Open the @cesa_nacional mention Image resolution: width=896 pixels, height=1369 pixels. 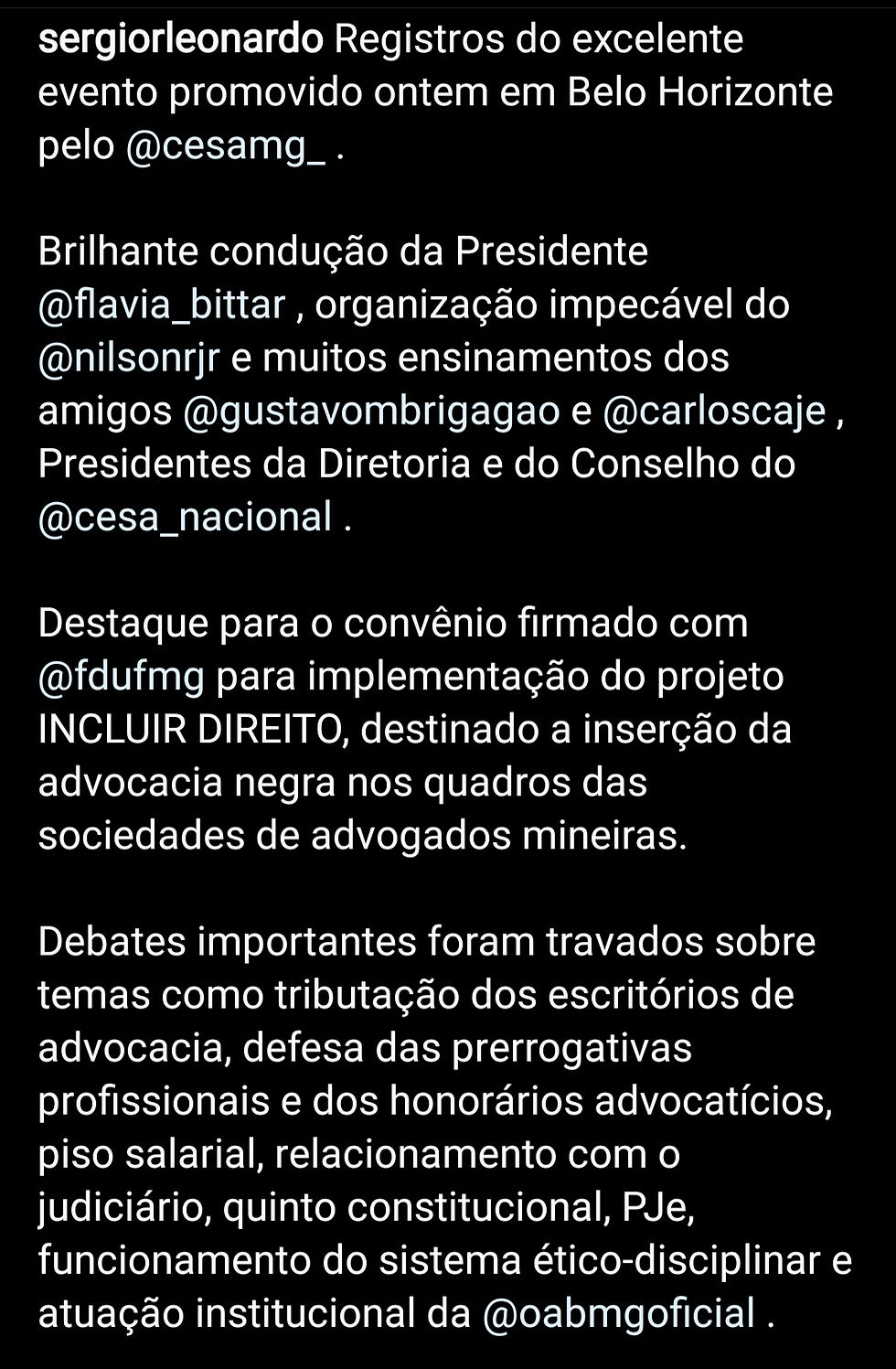click(185, 518)
